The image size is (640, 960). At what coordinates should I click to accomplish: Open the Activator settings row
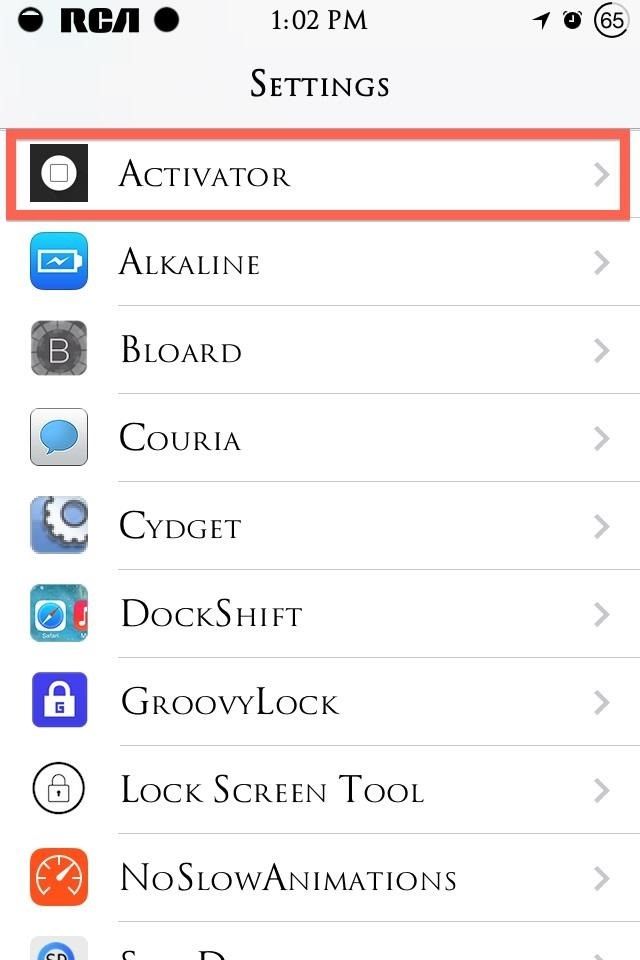click(320, 175)
